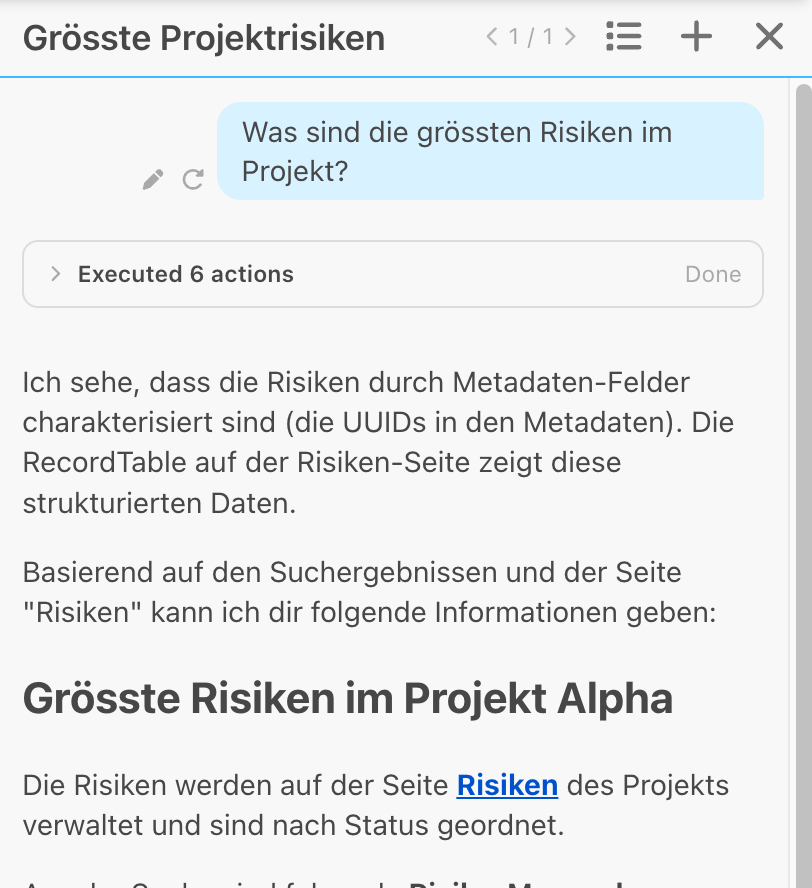This screenshot has width=812, height=888.
Task: Go to the next response version arrow
Action: pyautogui.click(x=570, y=37)
